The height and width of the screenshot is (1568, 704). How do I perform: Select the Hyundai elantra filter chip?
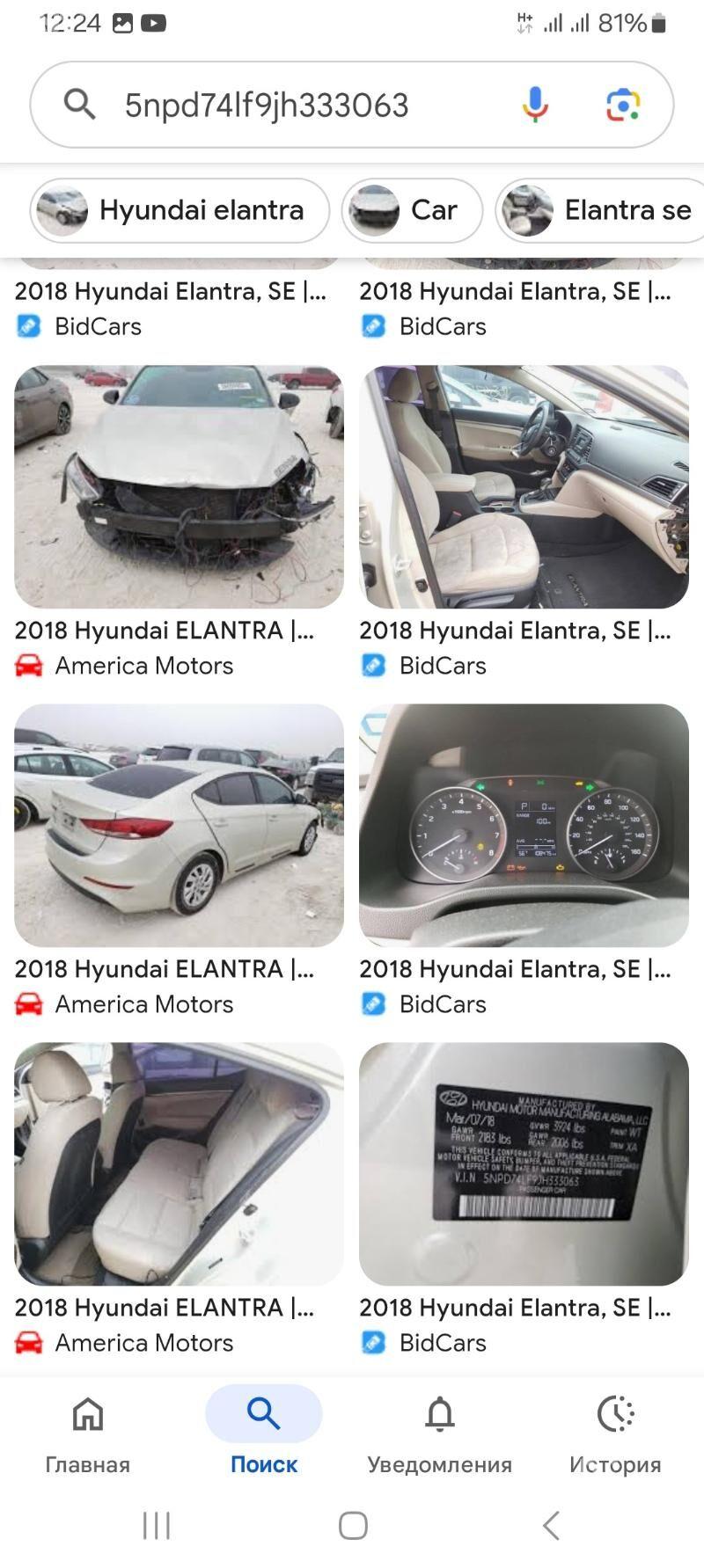click(179, 210)
